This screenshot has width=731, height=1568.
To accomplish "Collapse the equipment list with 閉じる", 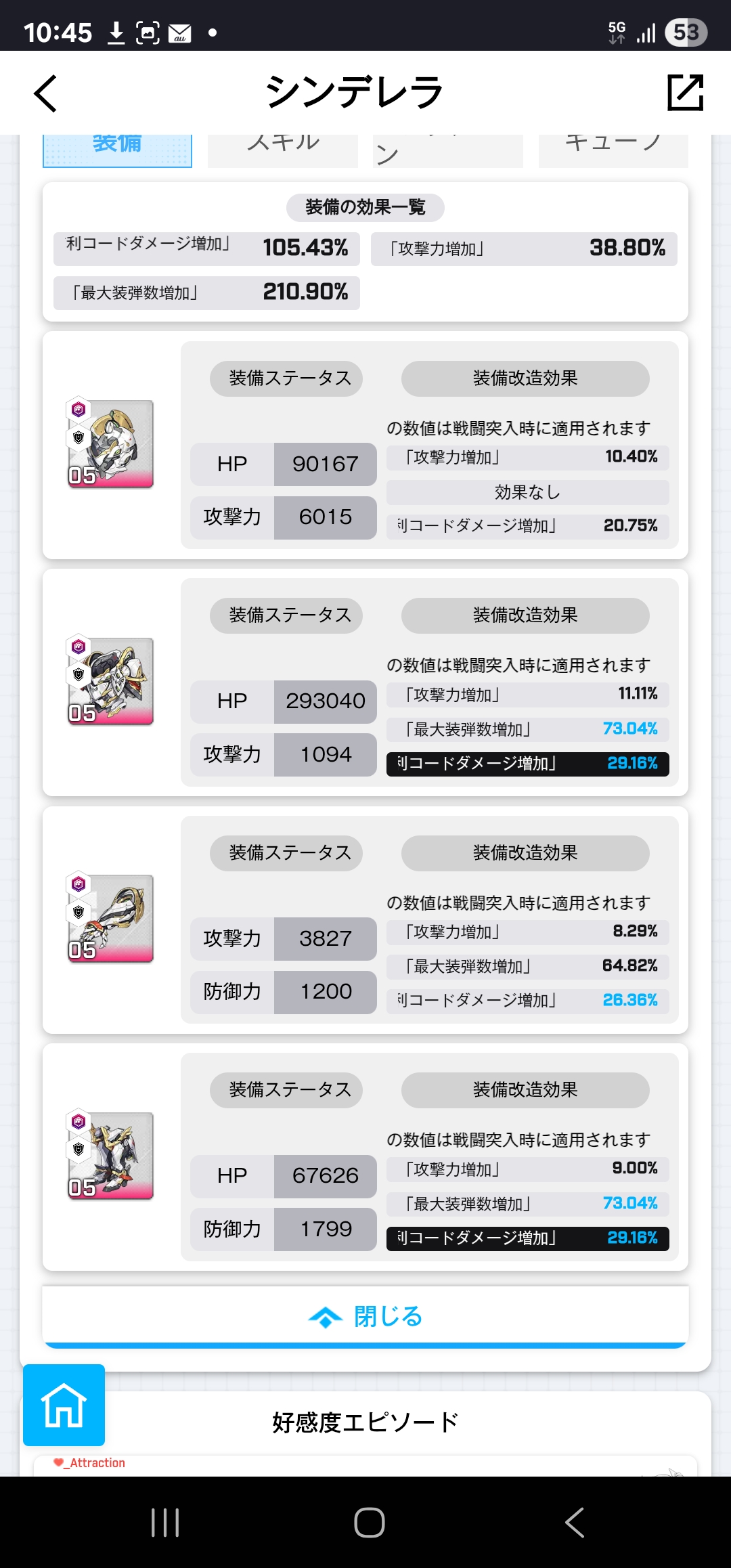I will [x=365, y=1317].
